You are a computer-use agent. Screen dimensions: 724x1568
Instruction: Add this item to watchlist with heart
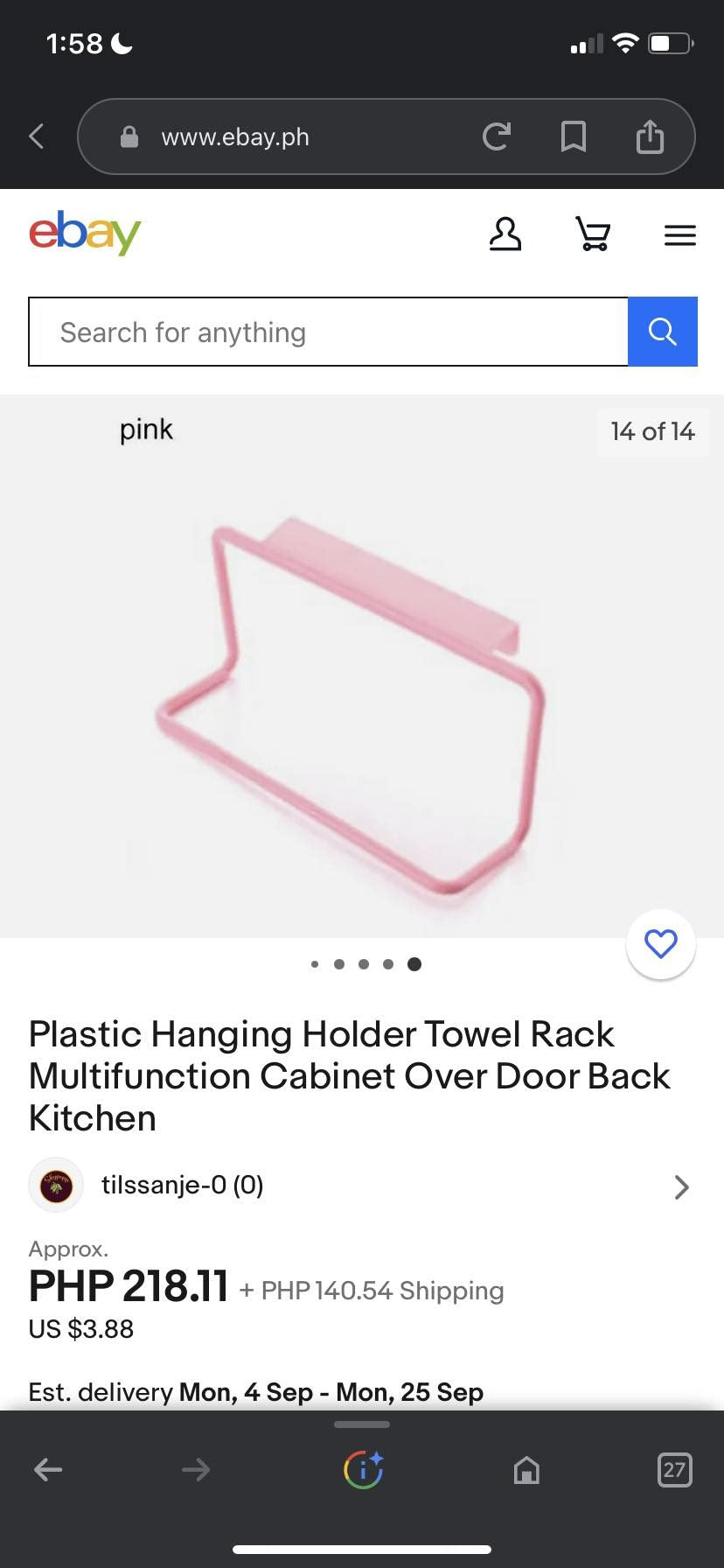pyautogui.click(x=660, y=944)
